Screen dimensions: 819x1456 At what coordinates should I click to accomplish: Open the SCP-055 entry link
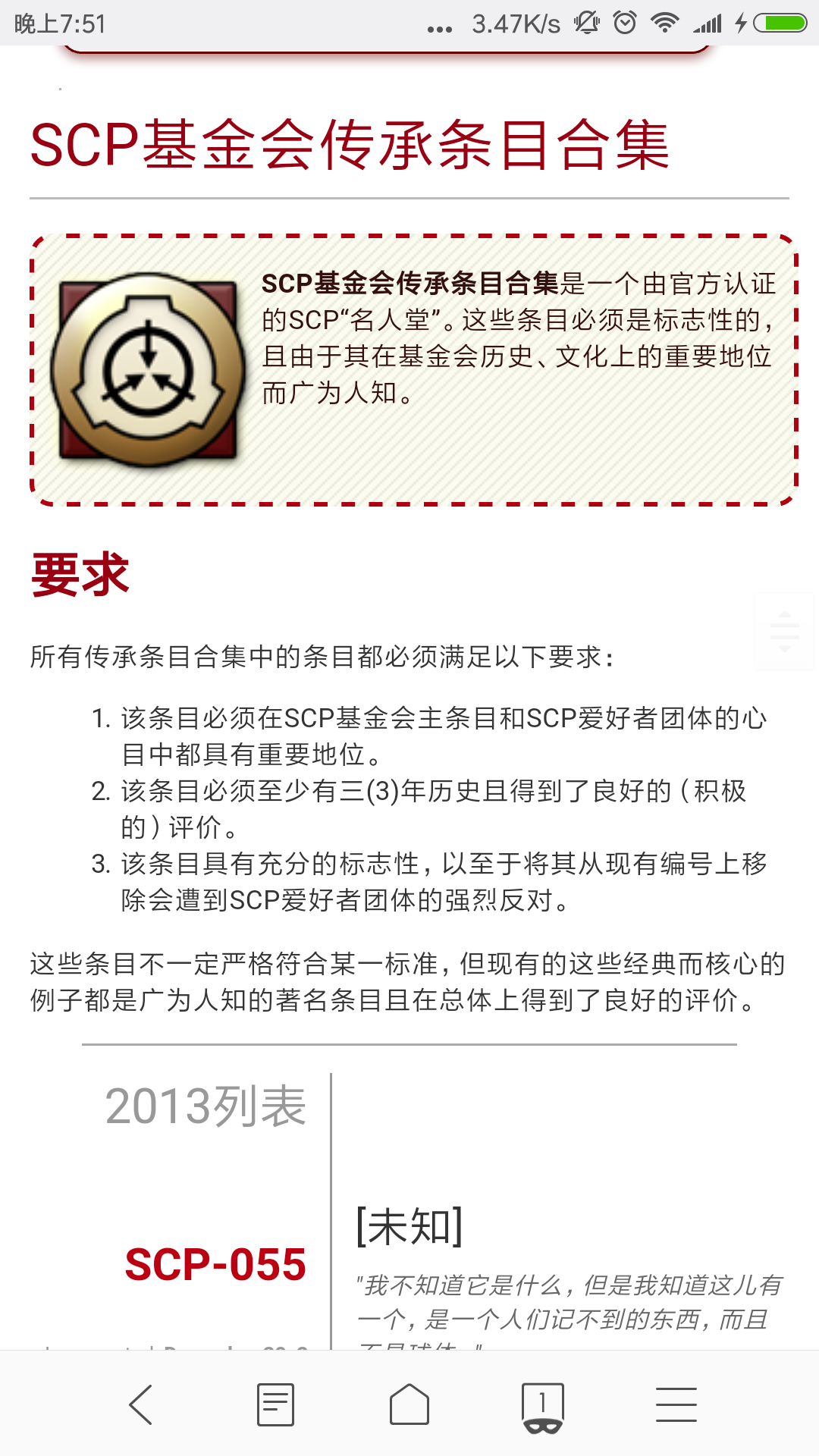tap(215, 1265)
